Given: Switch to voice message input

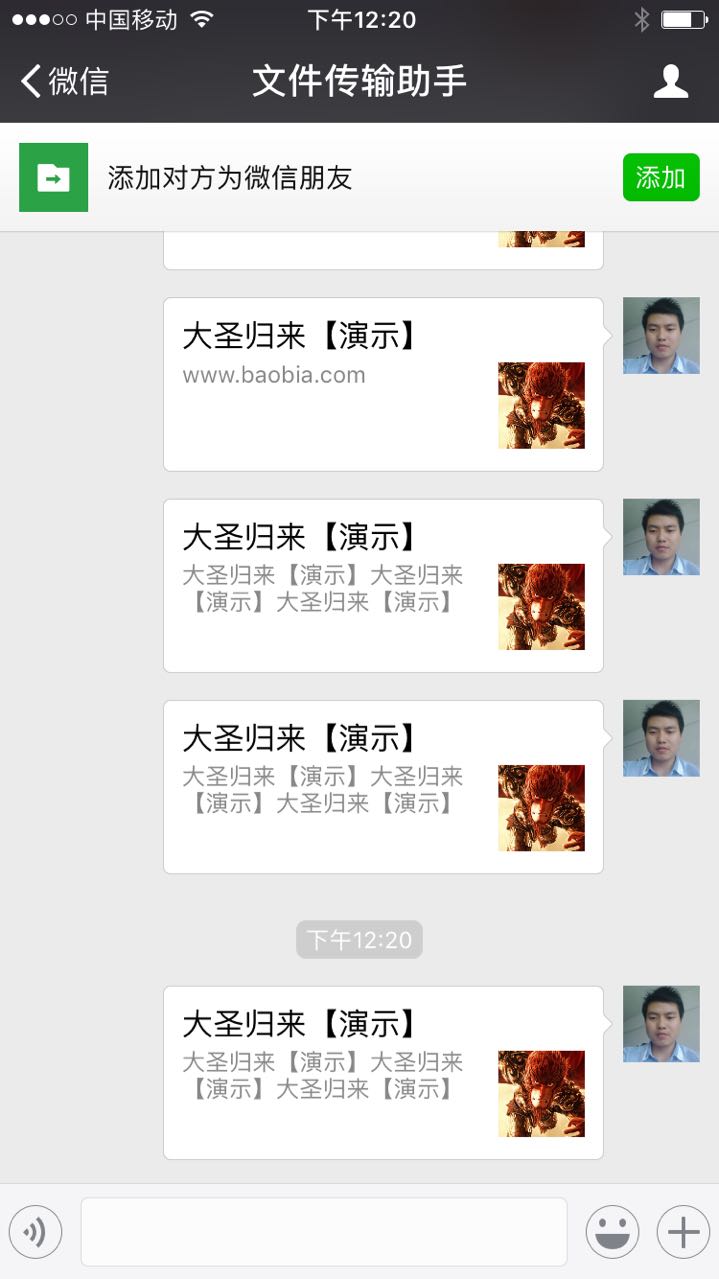Looking at the screenshot, I should 36,1232.
